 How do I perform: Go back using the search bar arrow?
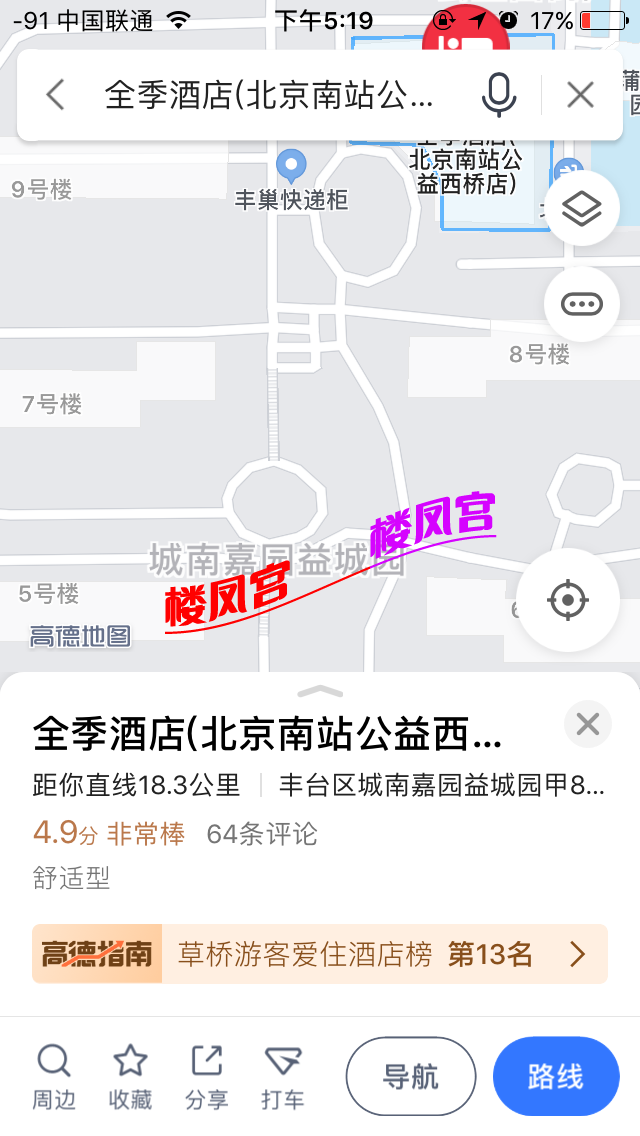(56, 95)
